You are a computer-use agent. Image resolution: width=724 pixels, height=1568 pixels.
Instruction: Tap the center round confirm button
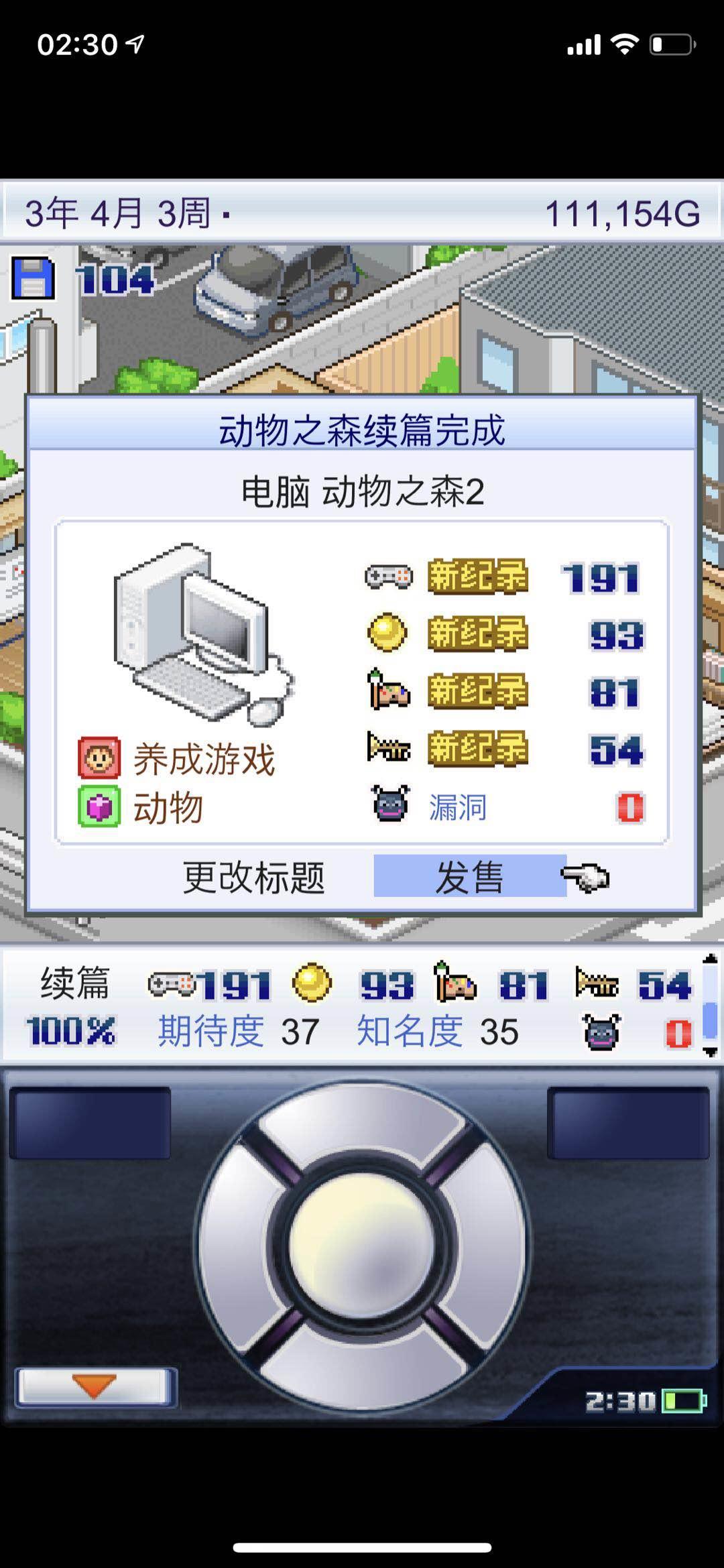click(362, 1245)
